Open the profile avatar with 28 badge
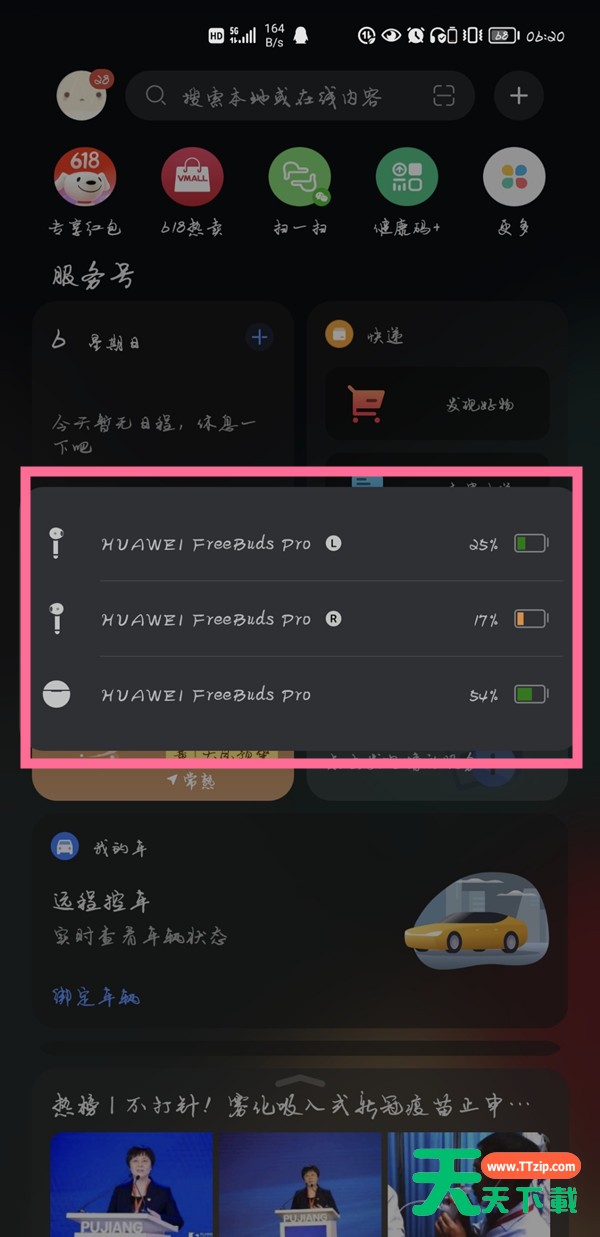Screen dimensions: 600x1237 pos(83,95)
